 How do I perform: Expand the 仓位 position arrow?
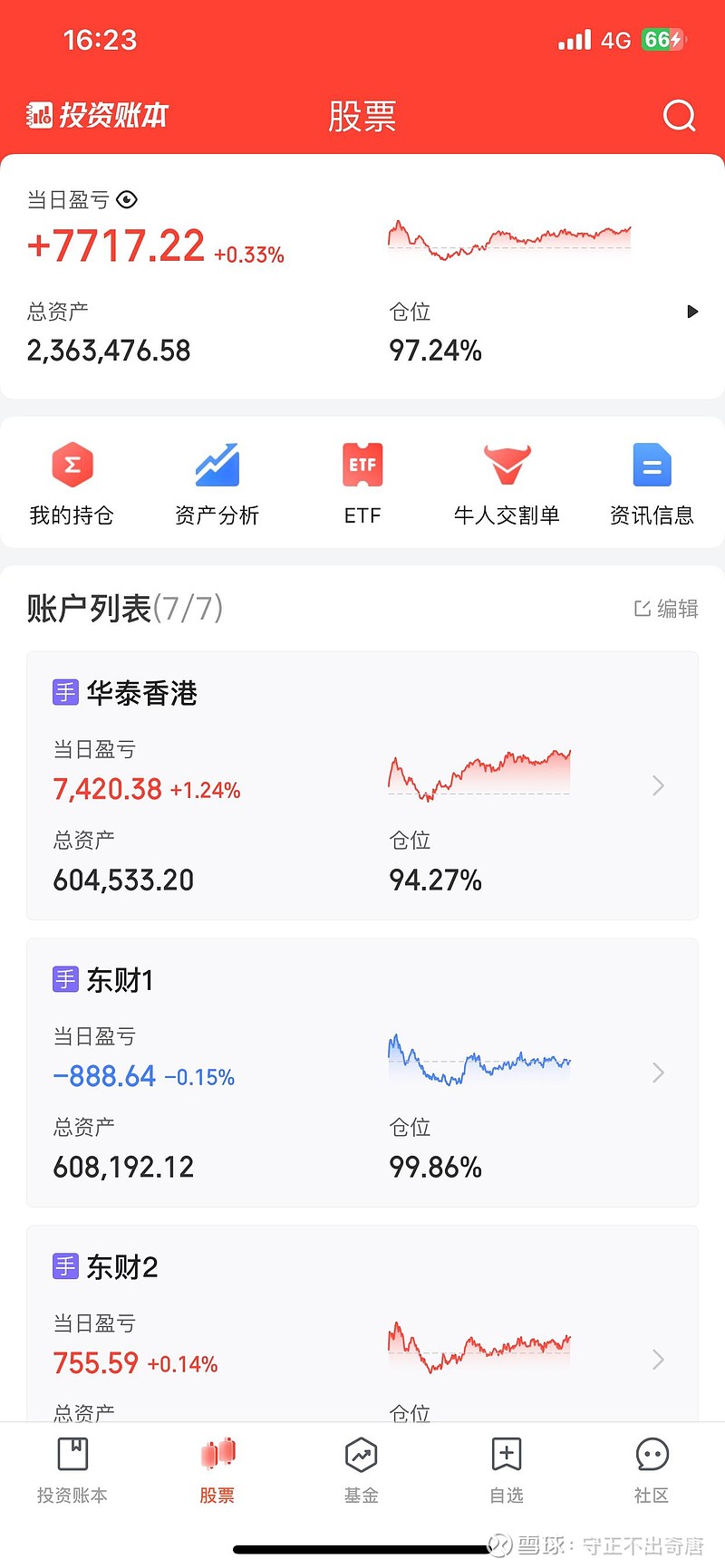click(693, 312)
